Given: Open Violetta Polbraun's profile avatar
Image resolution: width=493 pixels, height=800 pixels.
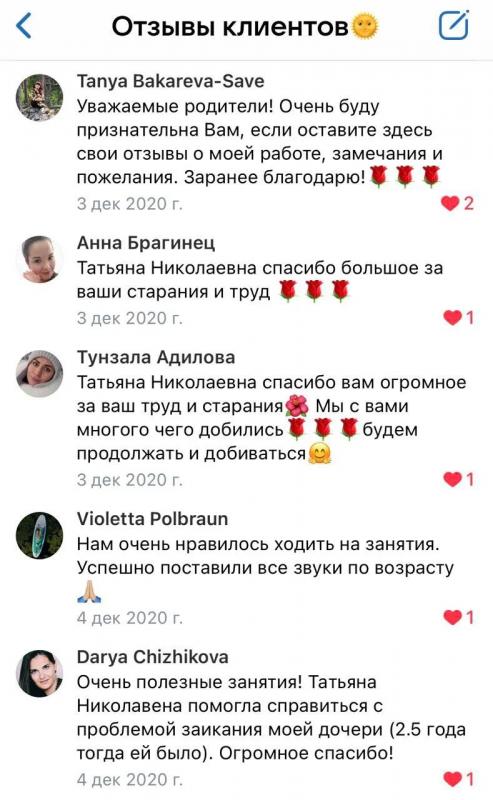Looking at the screenshot, I should 39,535.
